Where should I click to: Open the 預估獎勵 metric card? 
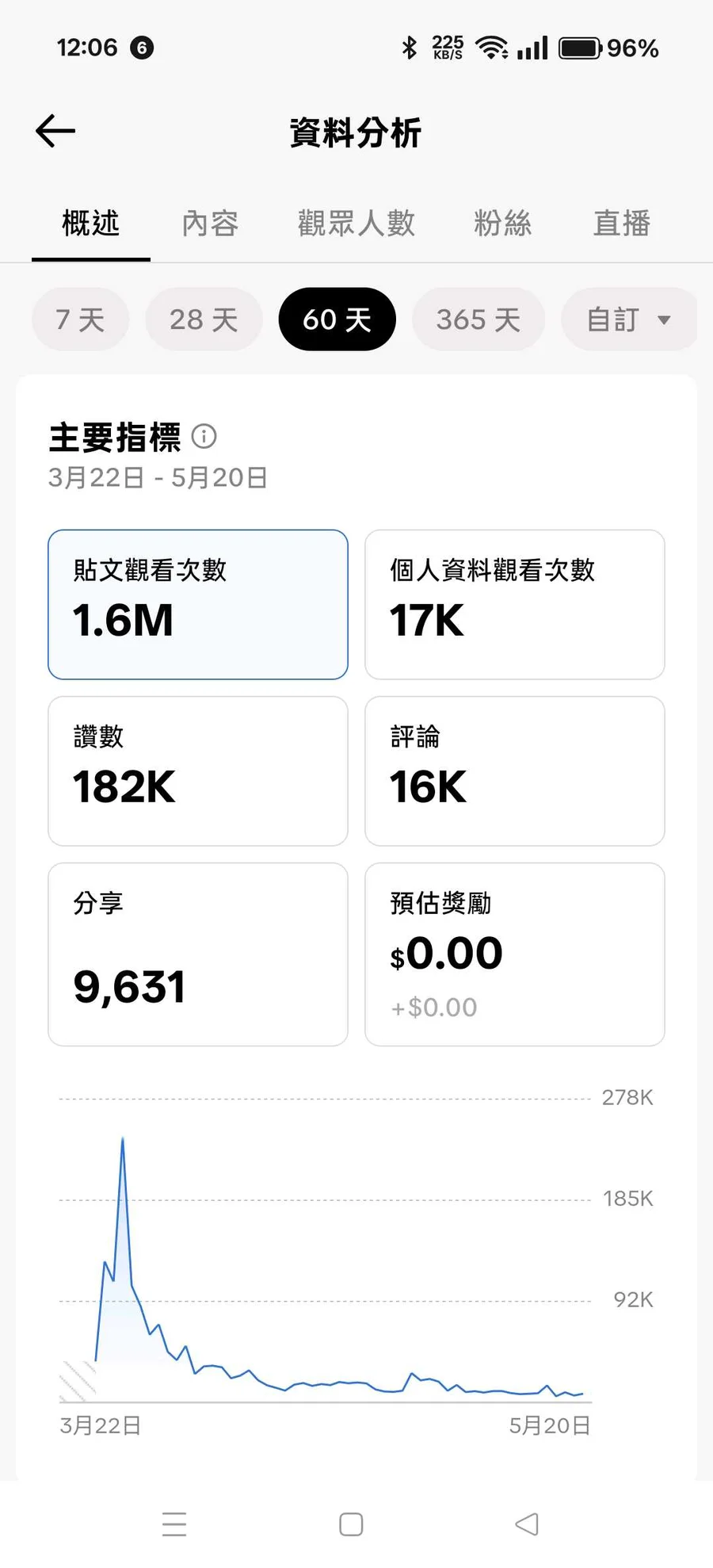(515, 954)
